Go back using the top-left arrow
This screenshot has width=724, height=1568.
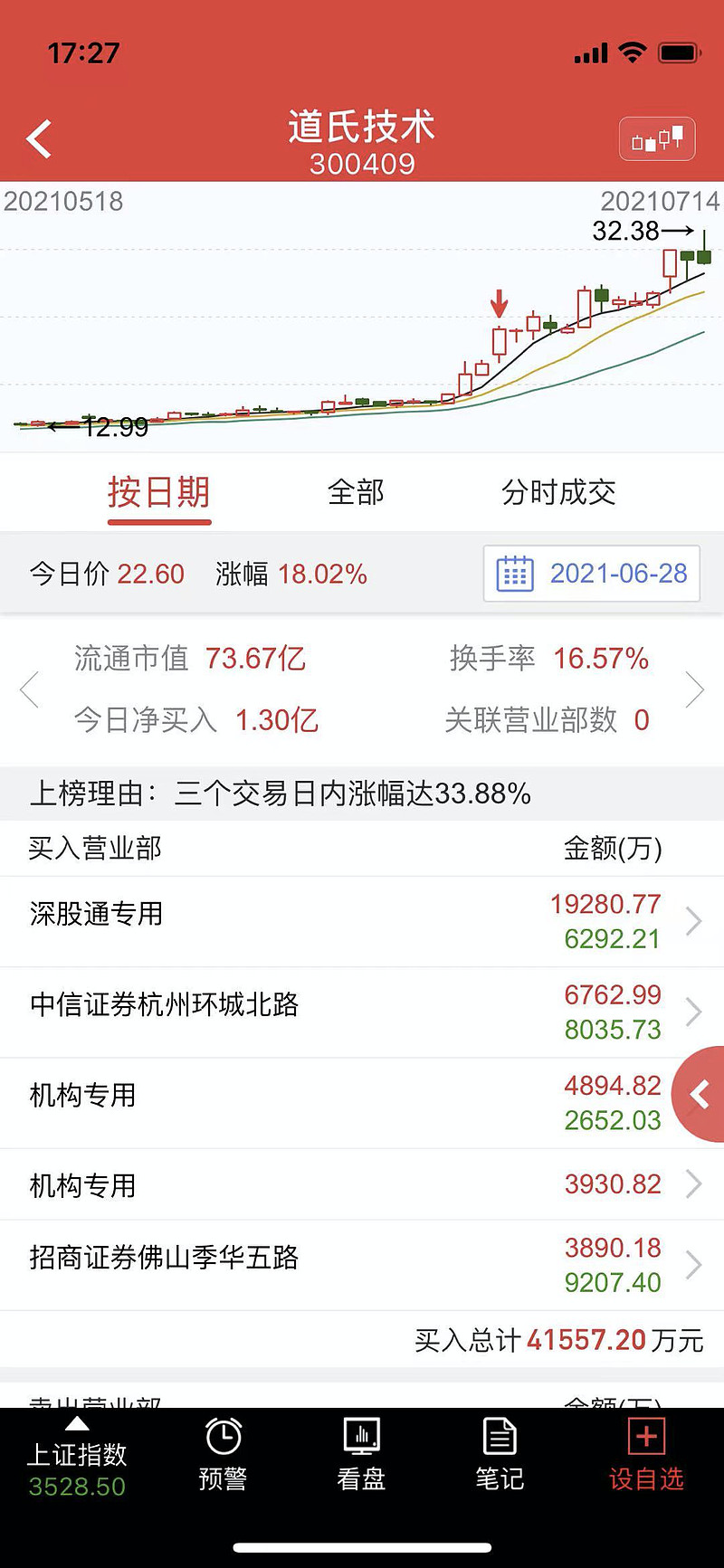coord(39,139)
